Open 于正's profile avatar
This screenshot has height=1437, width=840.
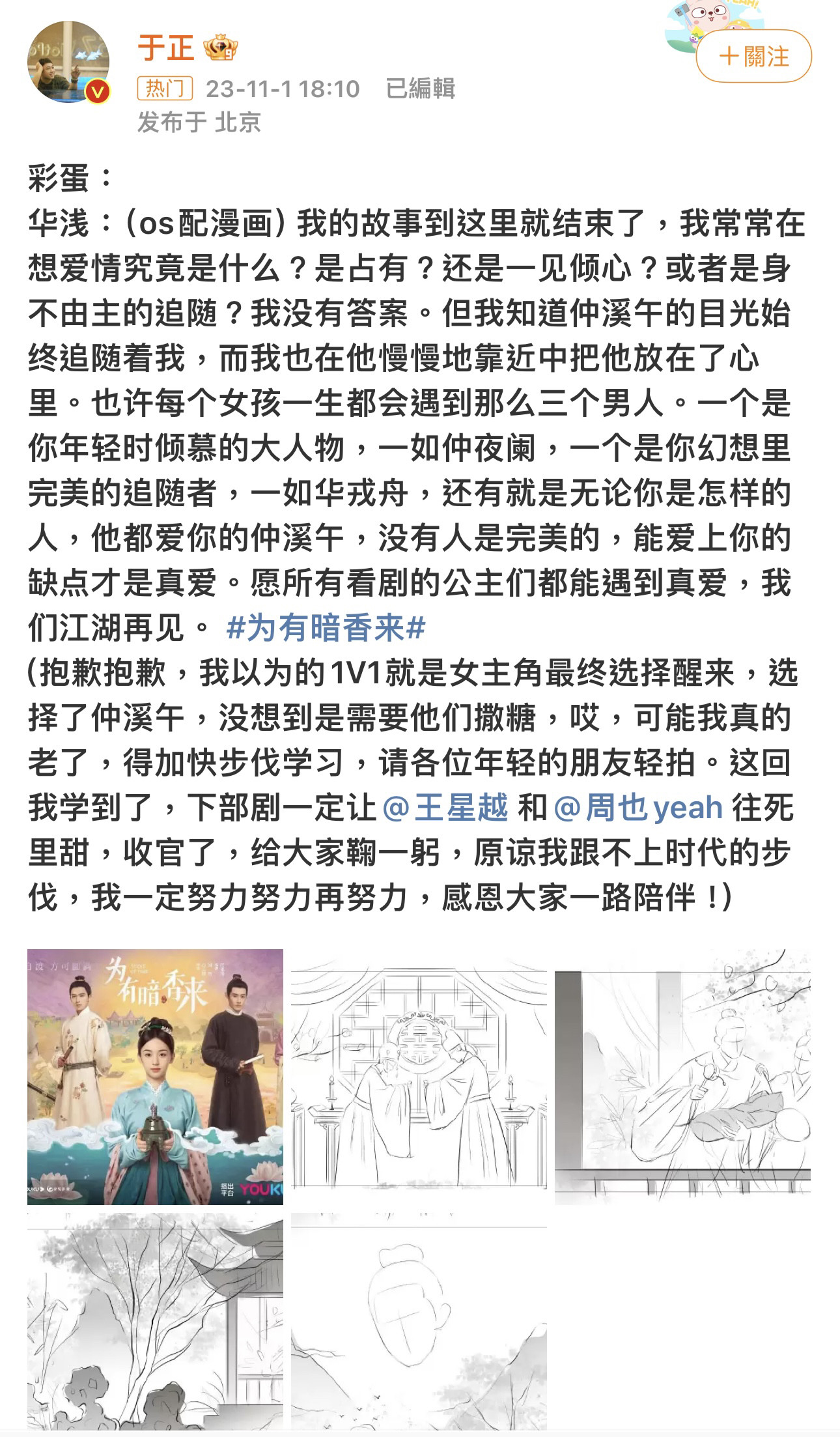[x=68, y=63]
